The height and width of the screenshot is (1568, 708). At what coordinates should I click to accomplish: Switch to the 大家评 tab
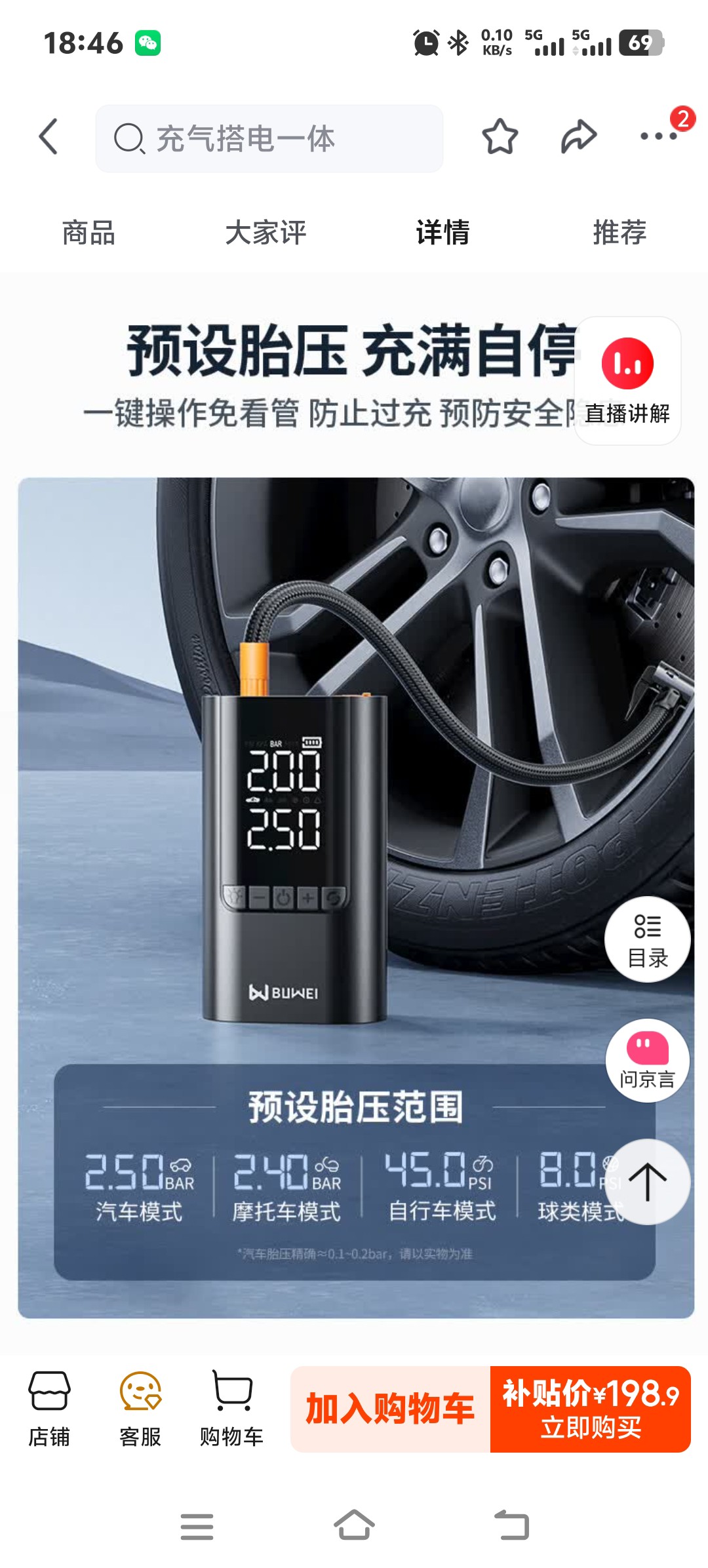tap(265, 233)
